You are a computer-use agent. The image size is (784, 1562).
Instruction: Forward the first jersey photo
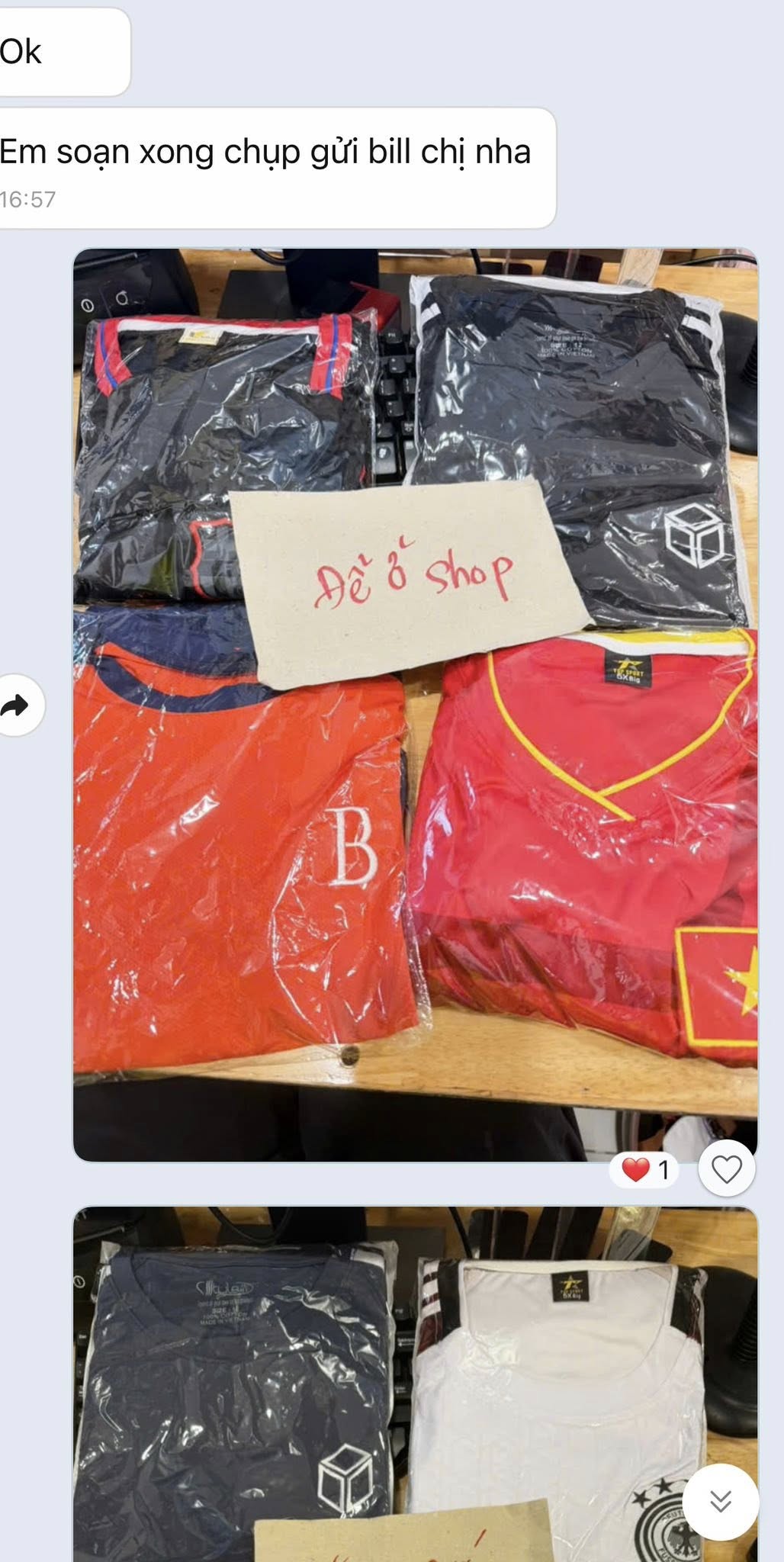[x=16, y=705]
